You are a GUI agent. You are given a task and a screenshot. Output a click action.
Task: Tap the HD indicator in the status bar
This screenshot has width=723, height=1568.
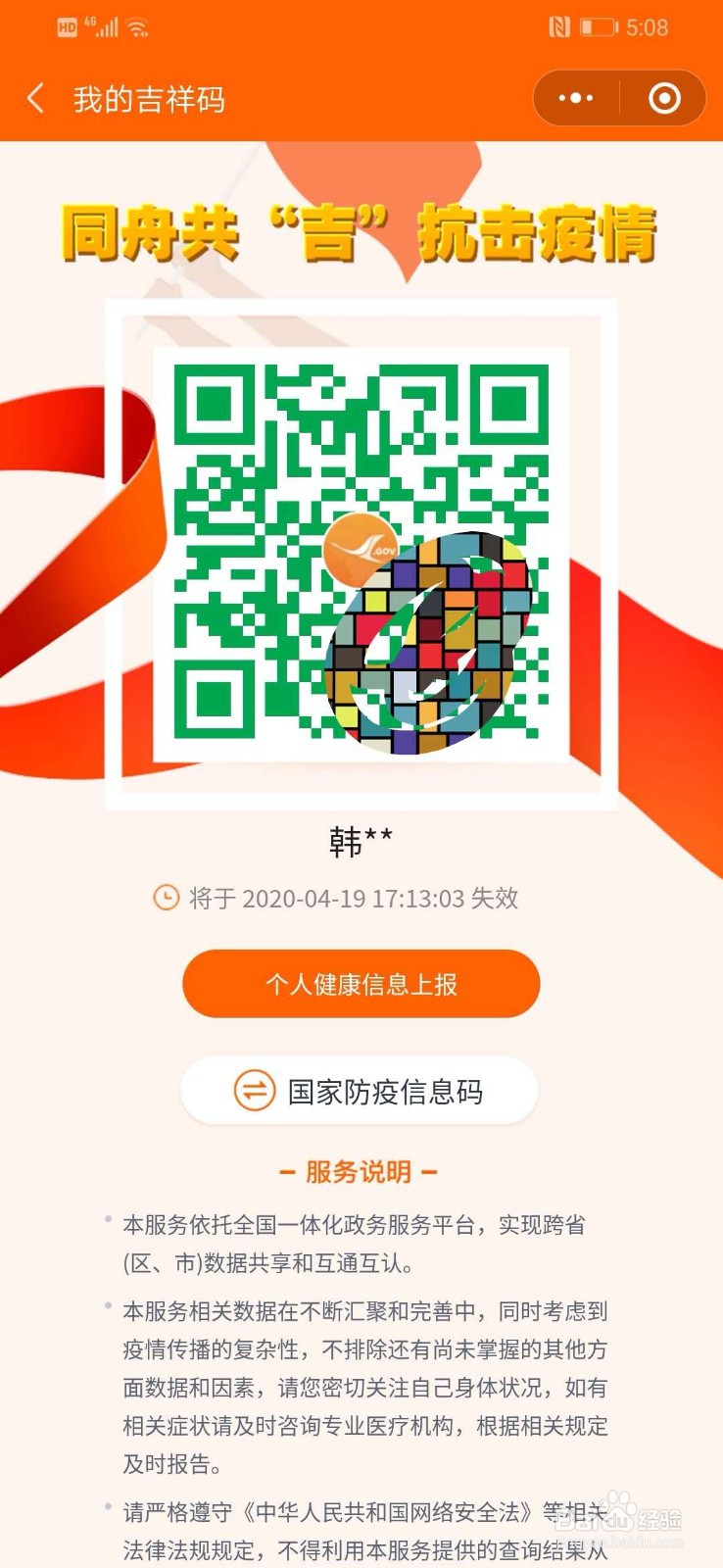(x=66, y=26)
